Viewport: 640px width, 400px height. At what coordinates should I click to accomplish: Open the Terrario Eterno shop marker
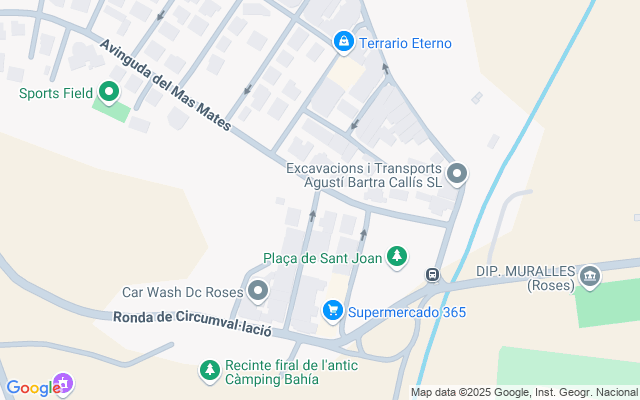[x=343, y=41]
